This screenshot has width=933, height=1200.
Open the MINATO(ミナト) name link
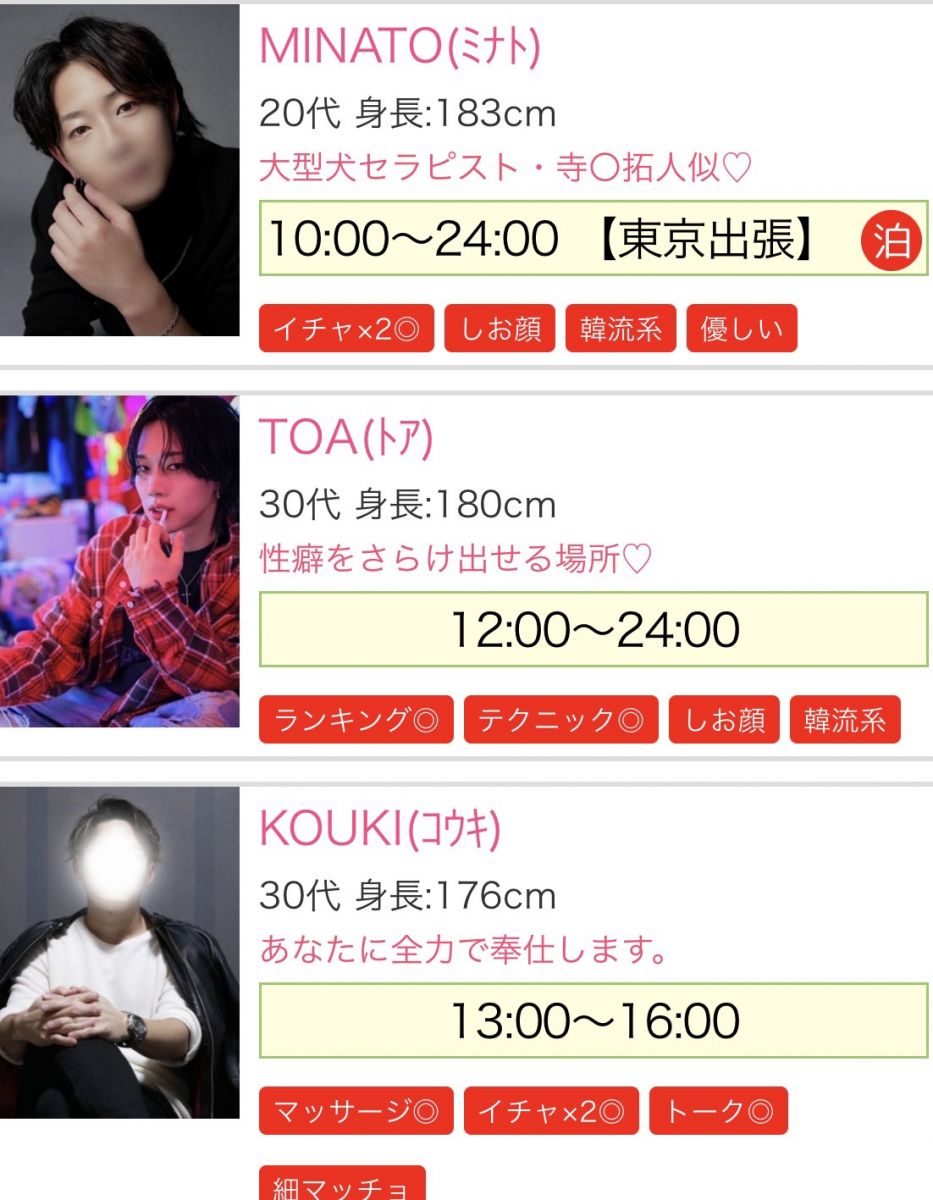tap(399, 45)
